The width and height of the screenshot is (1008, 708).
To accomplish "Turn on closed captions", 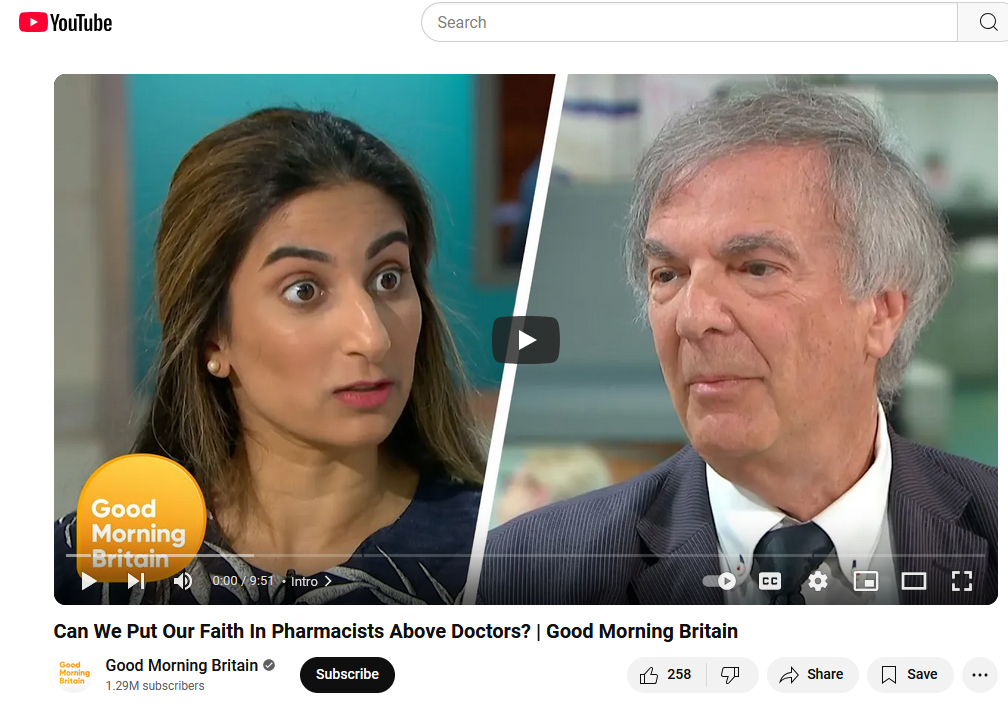I will coord(769,581).
